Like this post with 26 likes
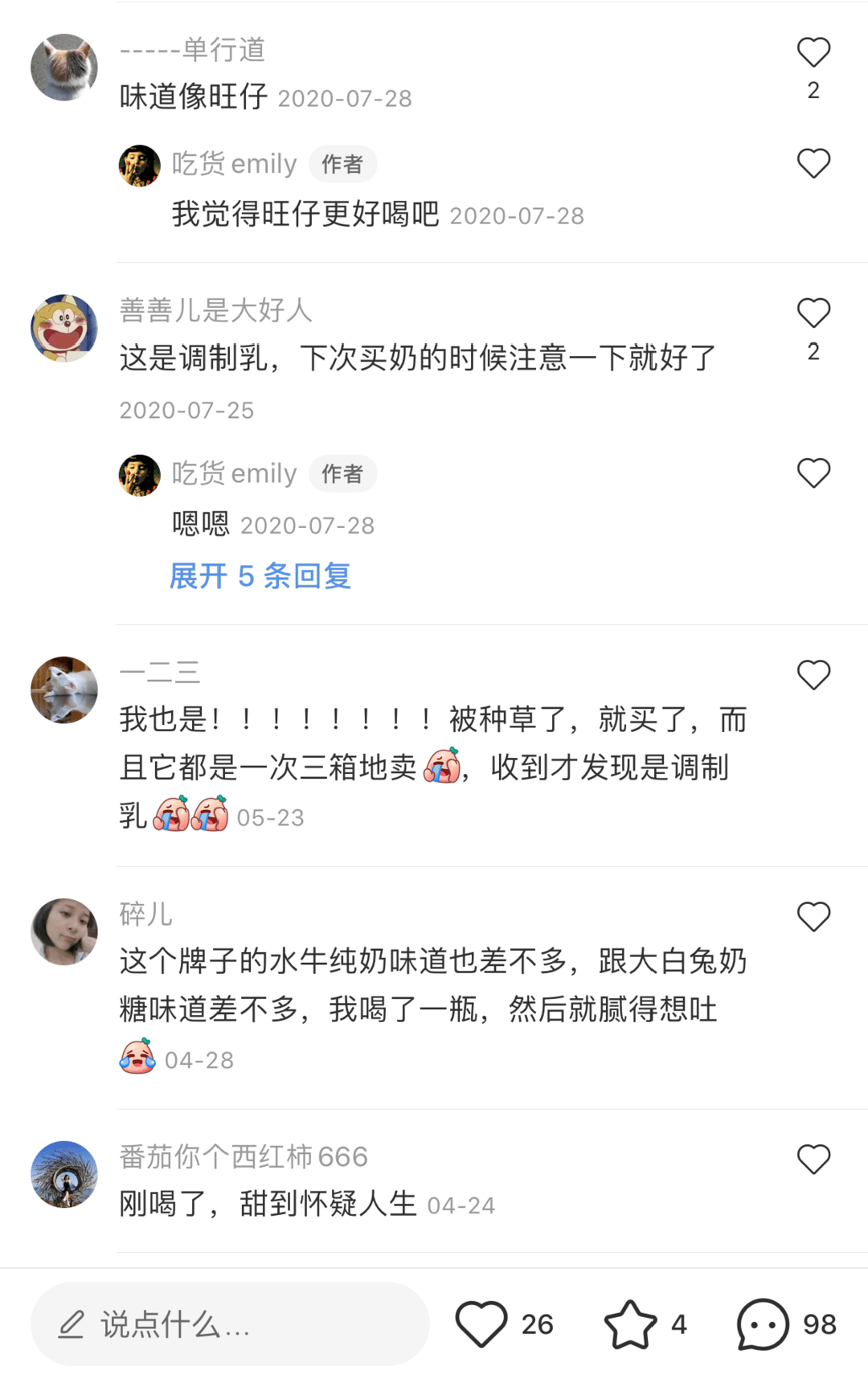The height and width of the screenshot is (1379, 868). pos(481,1324)
